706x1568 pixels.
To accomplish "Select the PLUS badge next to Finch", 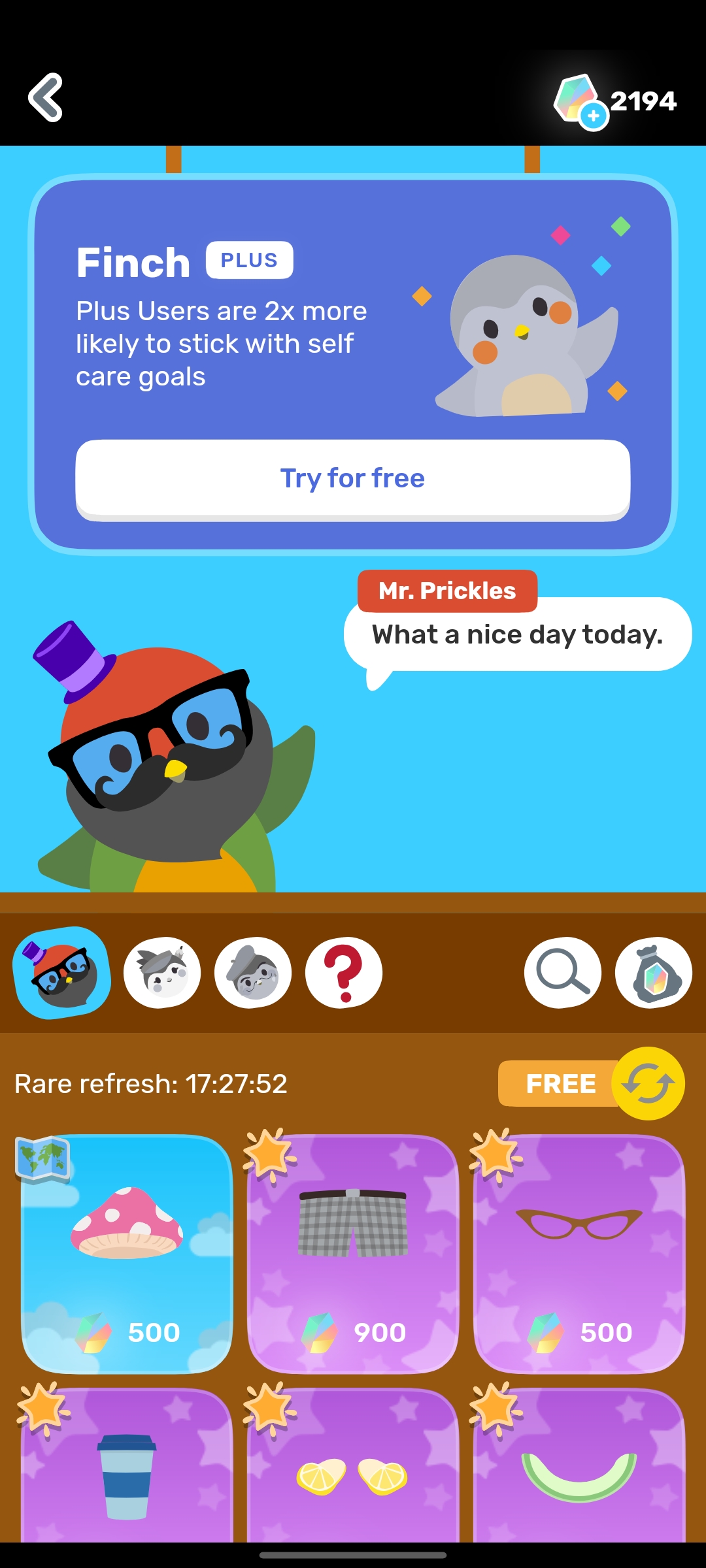I will tap(249, 259).
